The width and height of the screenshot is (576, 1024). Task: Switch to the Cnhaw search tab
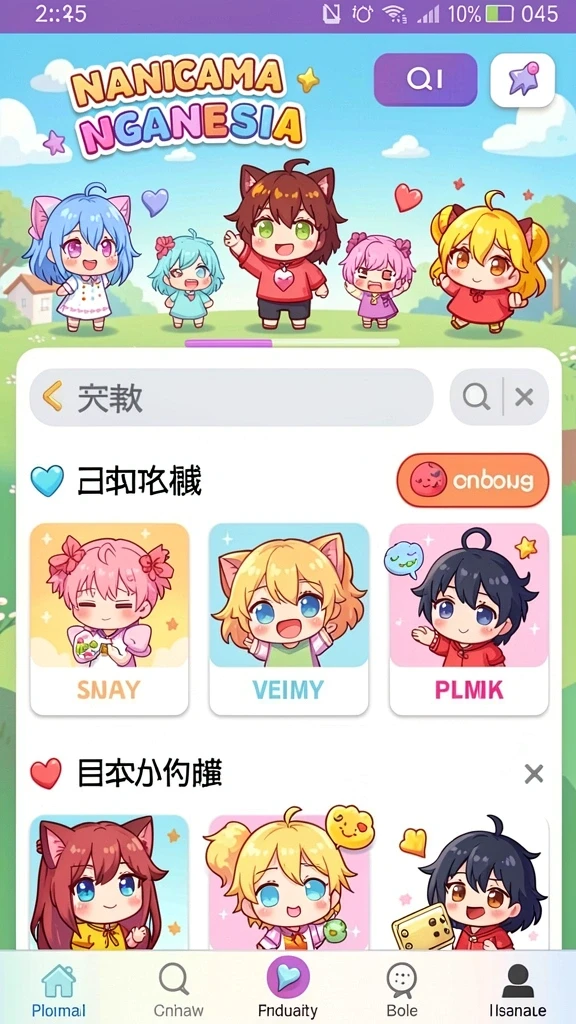point(174,990)
